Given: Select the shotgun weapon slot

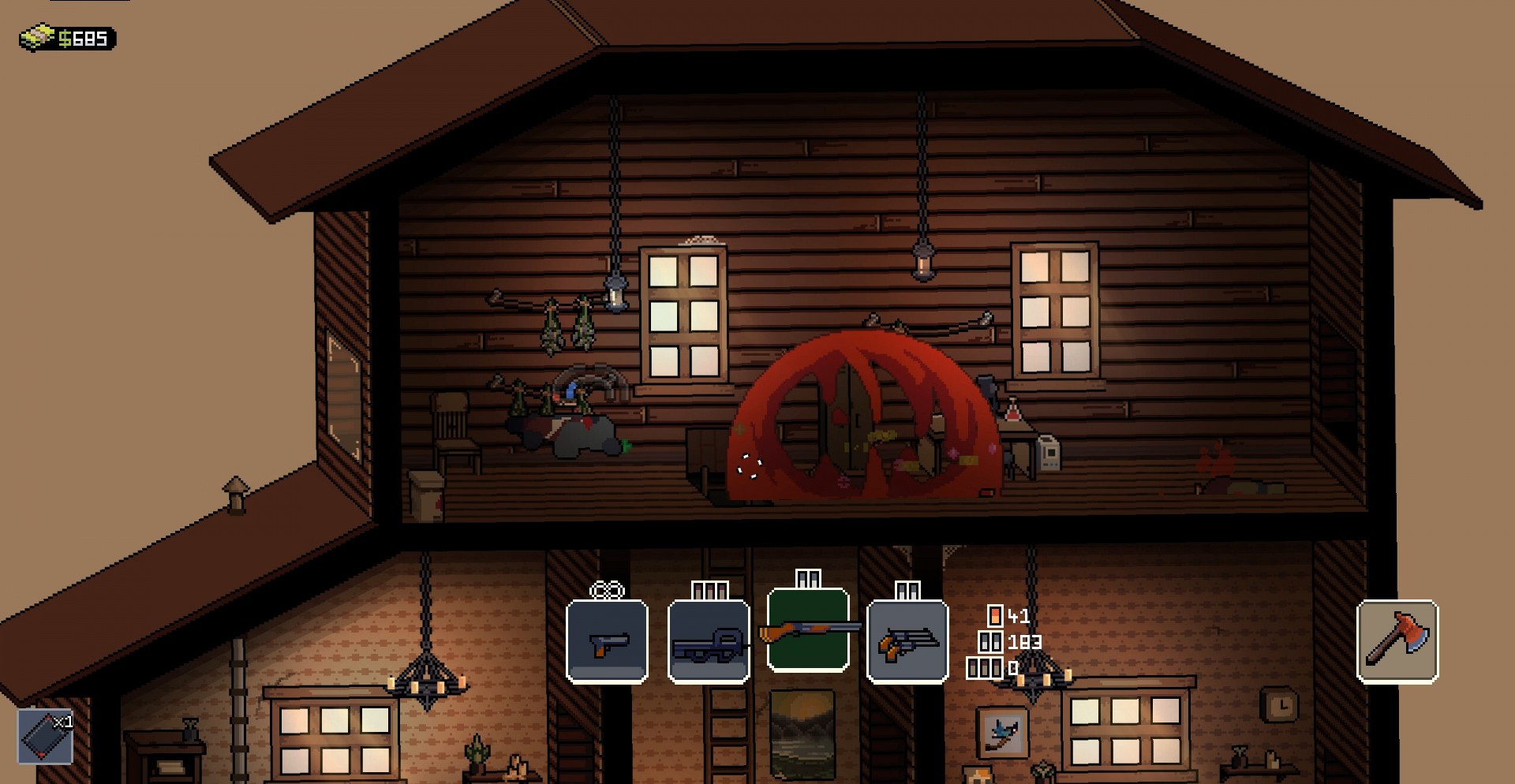Looking at the screenshot, I should click(808, 631).
